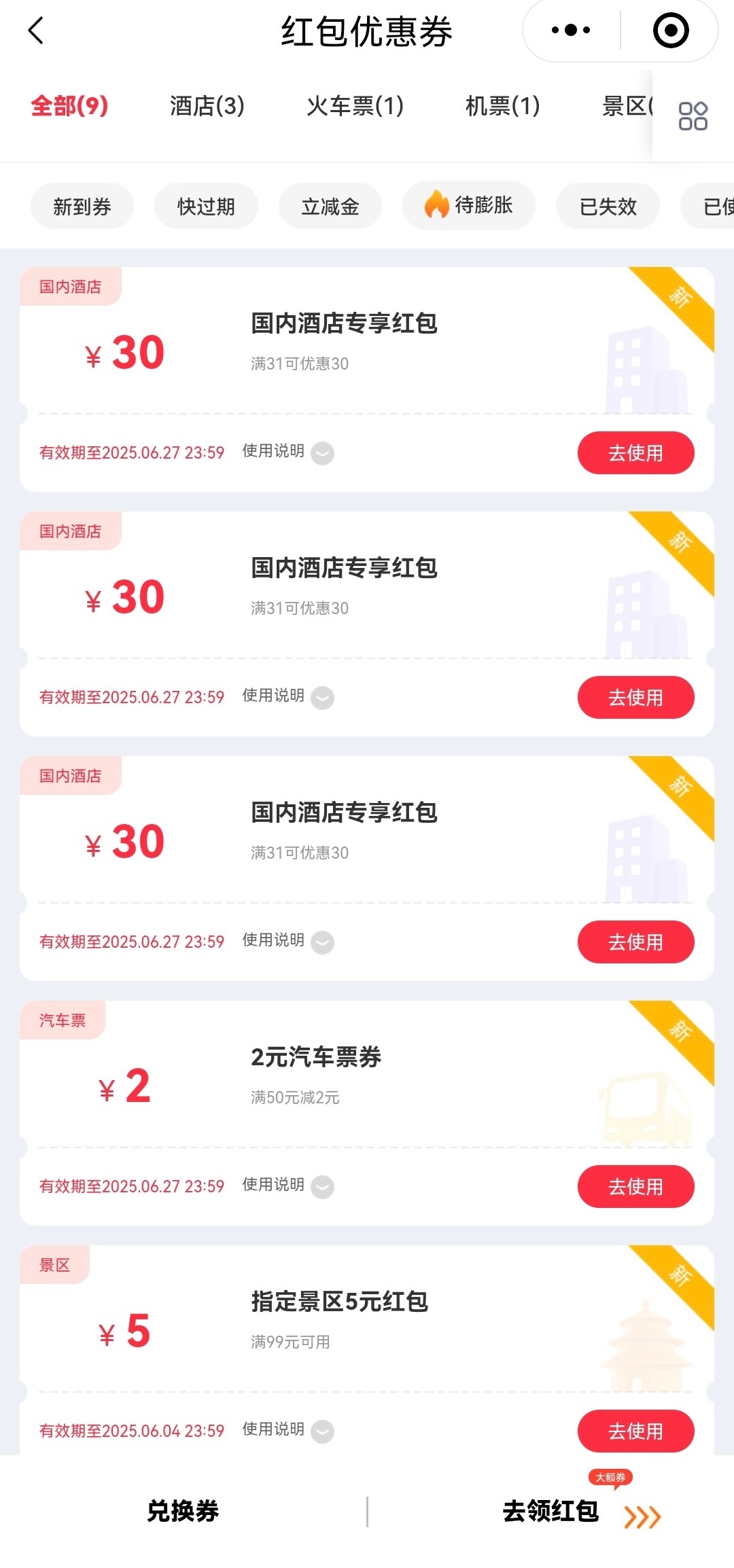734x1568 pixels.
Task: Select the 立减金 filter chip
Action: point(330,207)
